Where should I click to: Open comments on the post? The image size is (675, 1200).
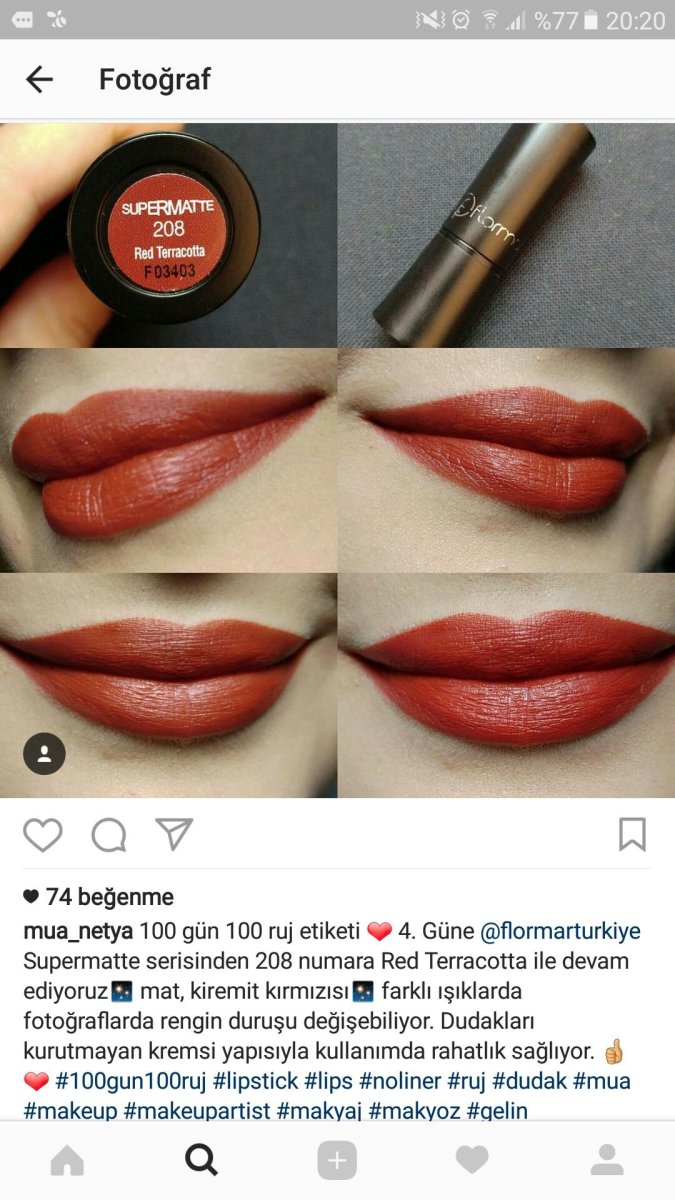point(108,835)
